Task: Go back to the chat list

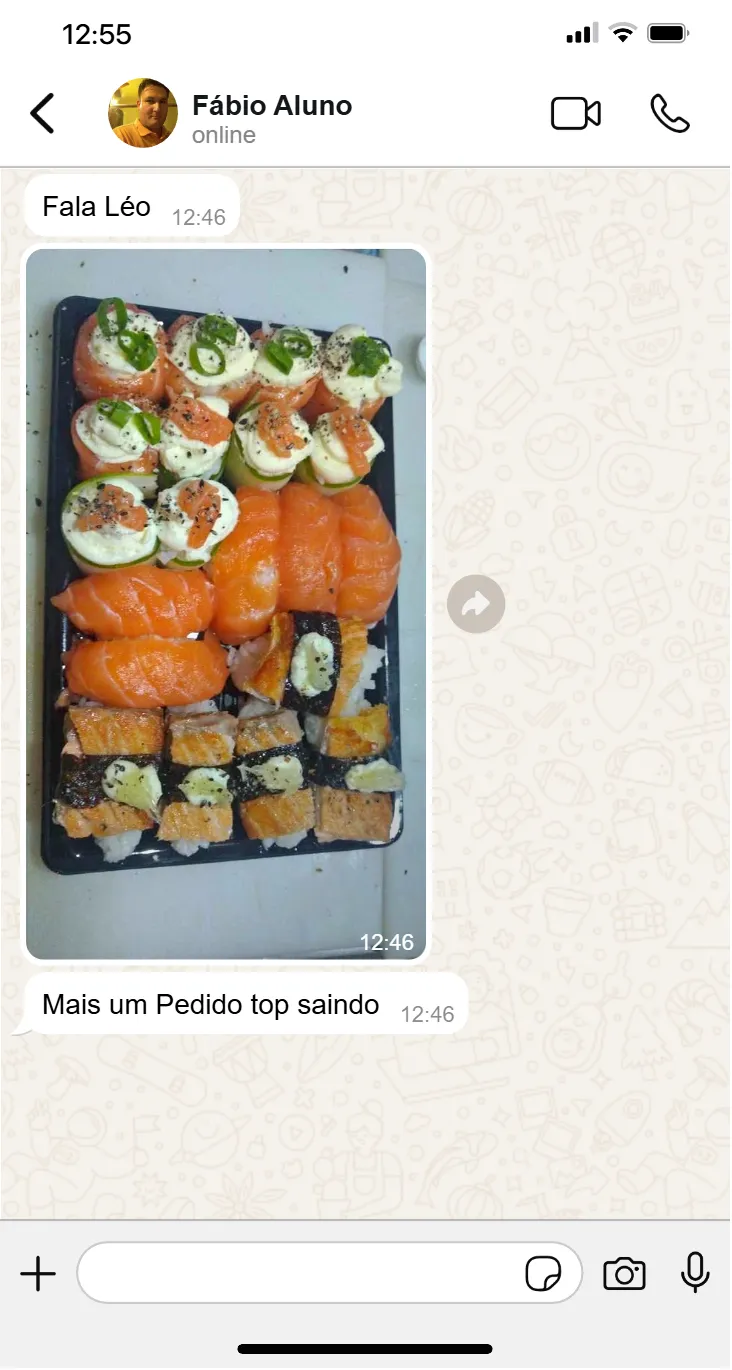Action: [42, 114]
